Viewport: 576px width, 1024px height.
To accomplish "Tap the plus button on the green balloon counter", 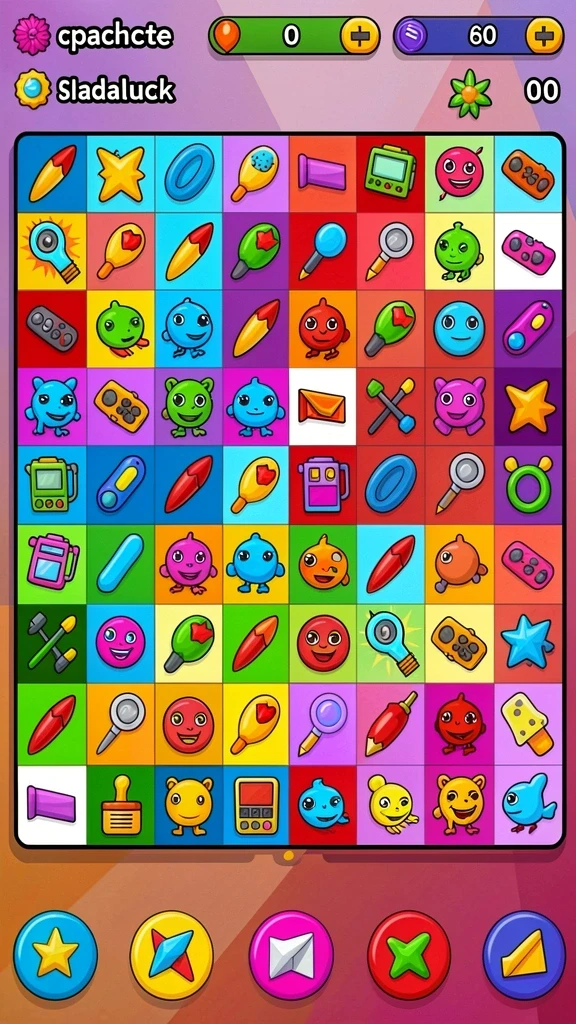I will [359, 35].
